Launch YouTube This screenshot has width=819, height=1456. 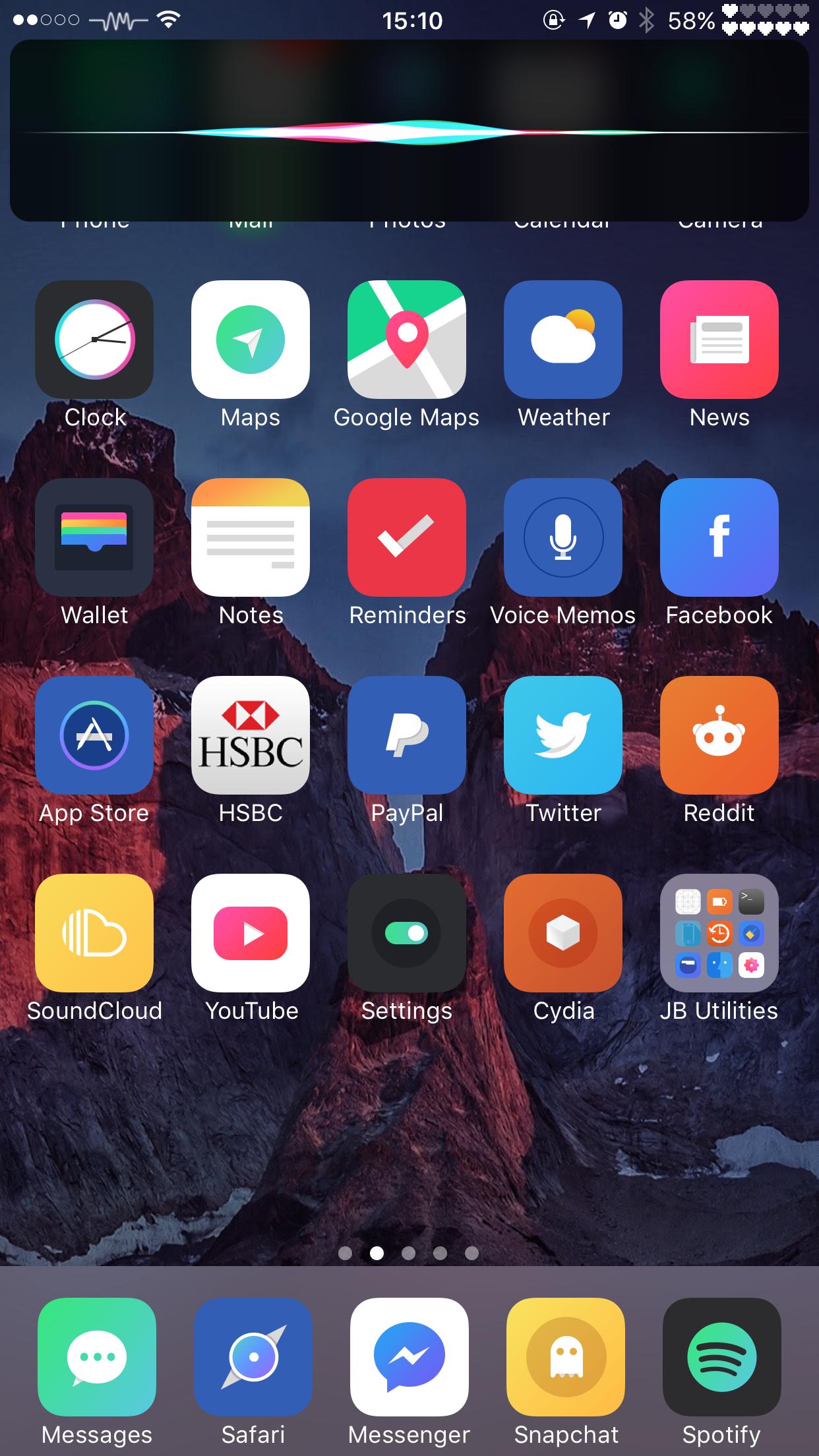pos(251,932)
